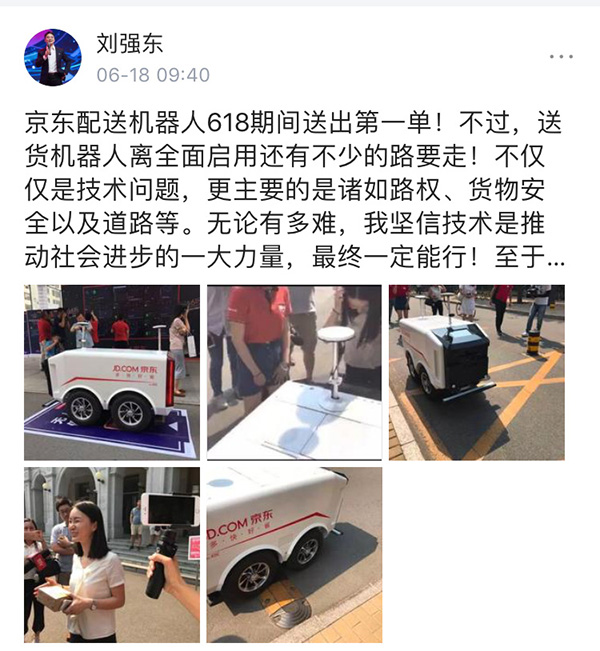Open photo of robot crossing speed bump
This screenshot has width=600, height=651.
[294, 554]
